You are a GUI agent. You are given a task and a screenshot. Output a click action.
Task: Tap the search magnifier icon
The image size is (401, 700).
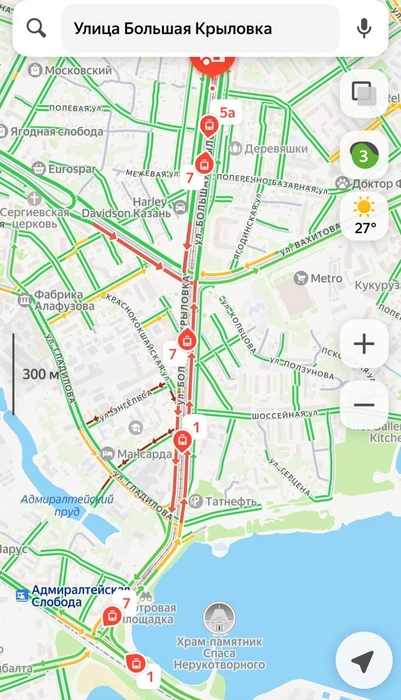pos(36,29)
